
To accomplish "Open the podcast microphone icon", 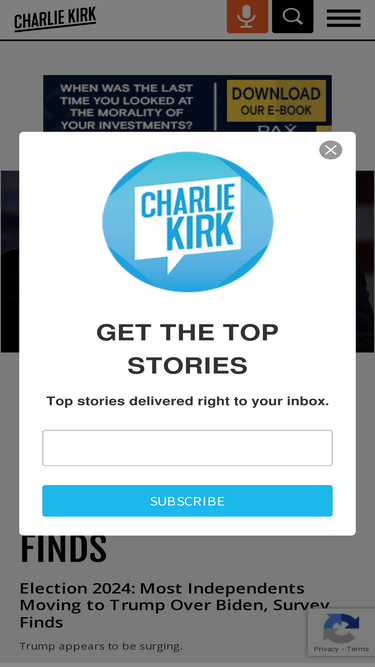I will pyautogui.click(x=247, y=16).
